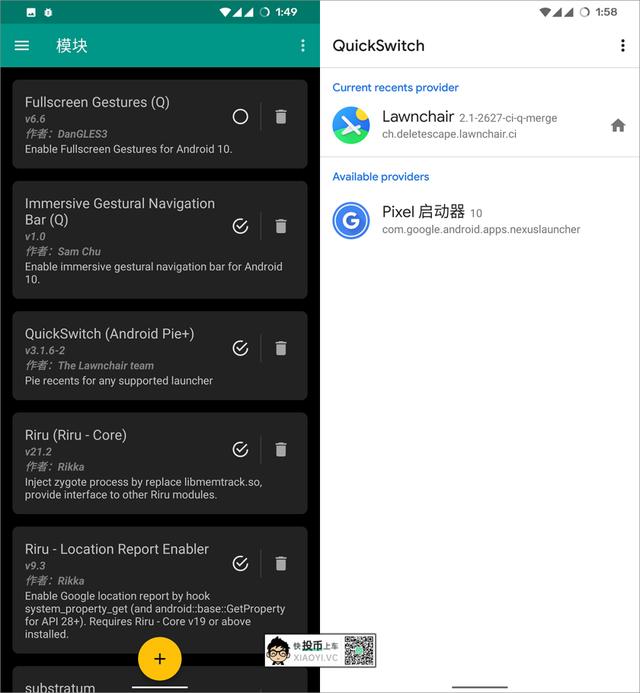Uncheck the QuickSwitch (Android Pie+) module
The image size is (640, 693).
(240, 348)
